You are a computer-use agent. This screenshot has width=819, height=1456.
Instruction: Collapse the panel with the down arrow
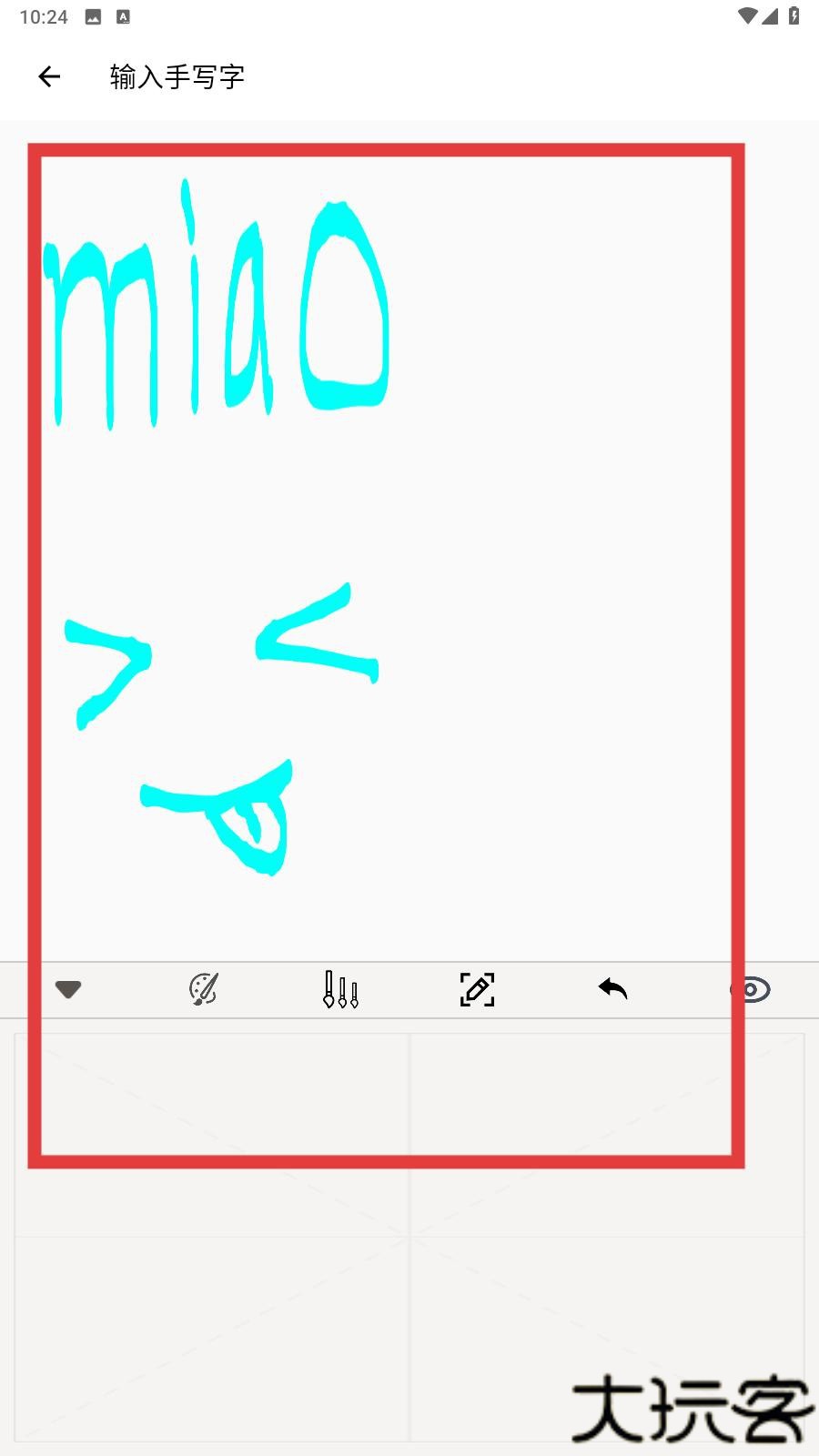point(68,989)
